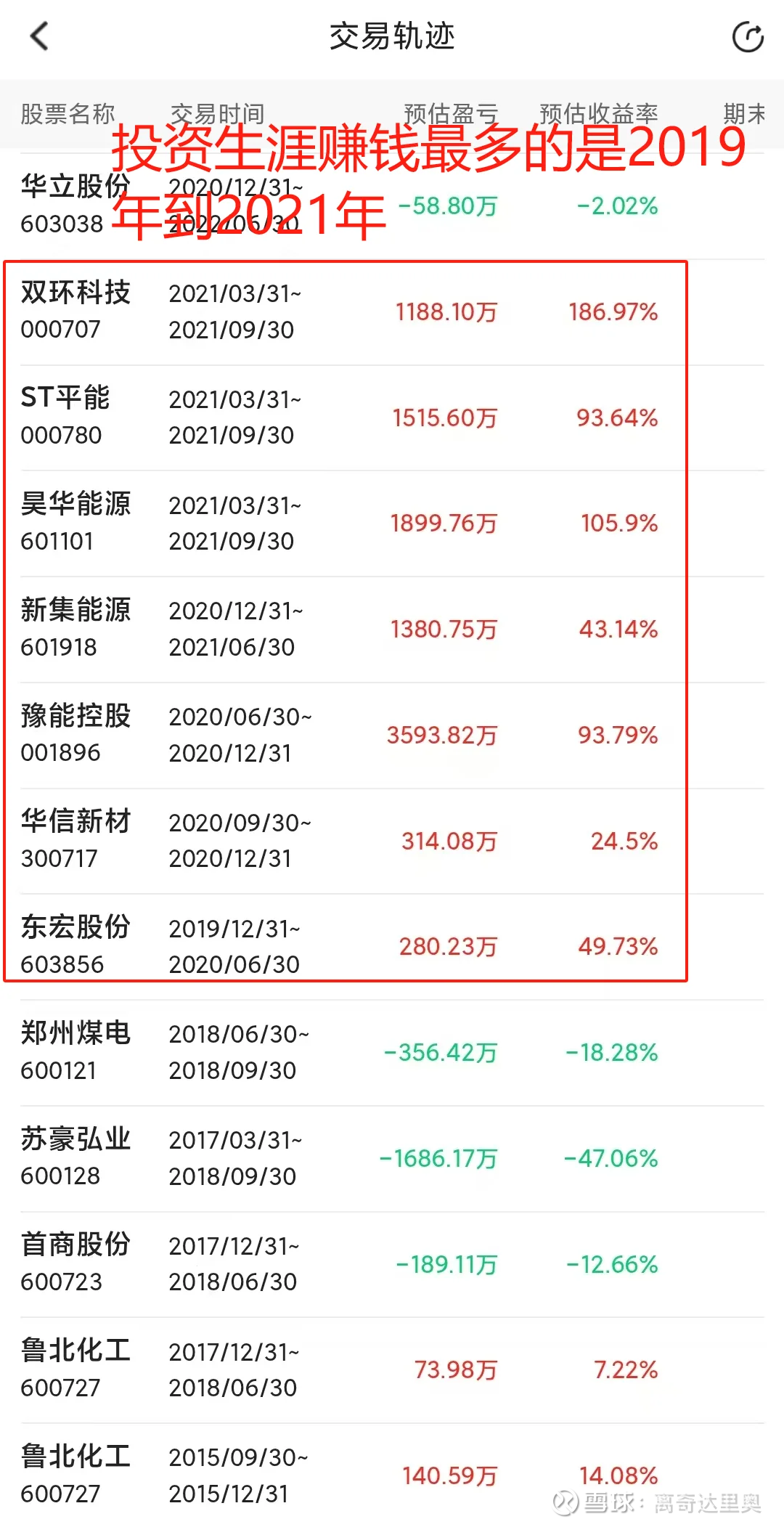Open the ST平能 000780 trade row
784x1527 pixels.
click(x=392, y=418)
